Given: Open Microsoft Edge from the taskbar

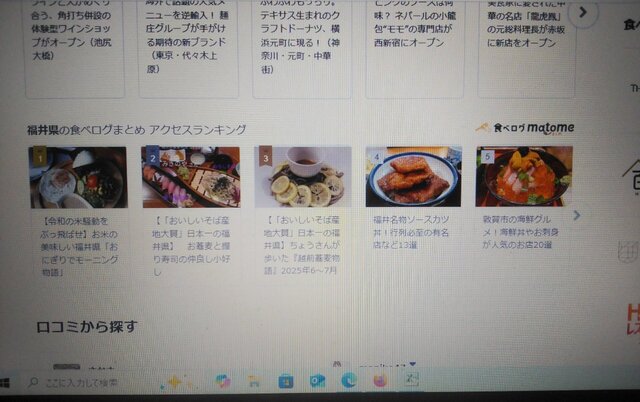Looking at the screenshot, I should coord(349,381).
